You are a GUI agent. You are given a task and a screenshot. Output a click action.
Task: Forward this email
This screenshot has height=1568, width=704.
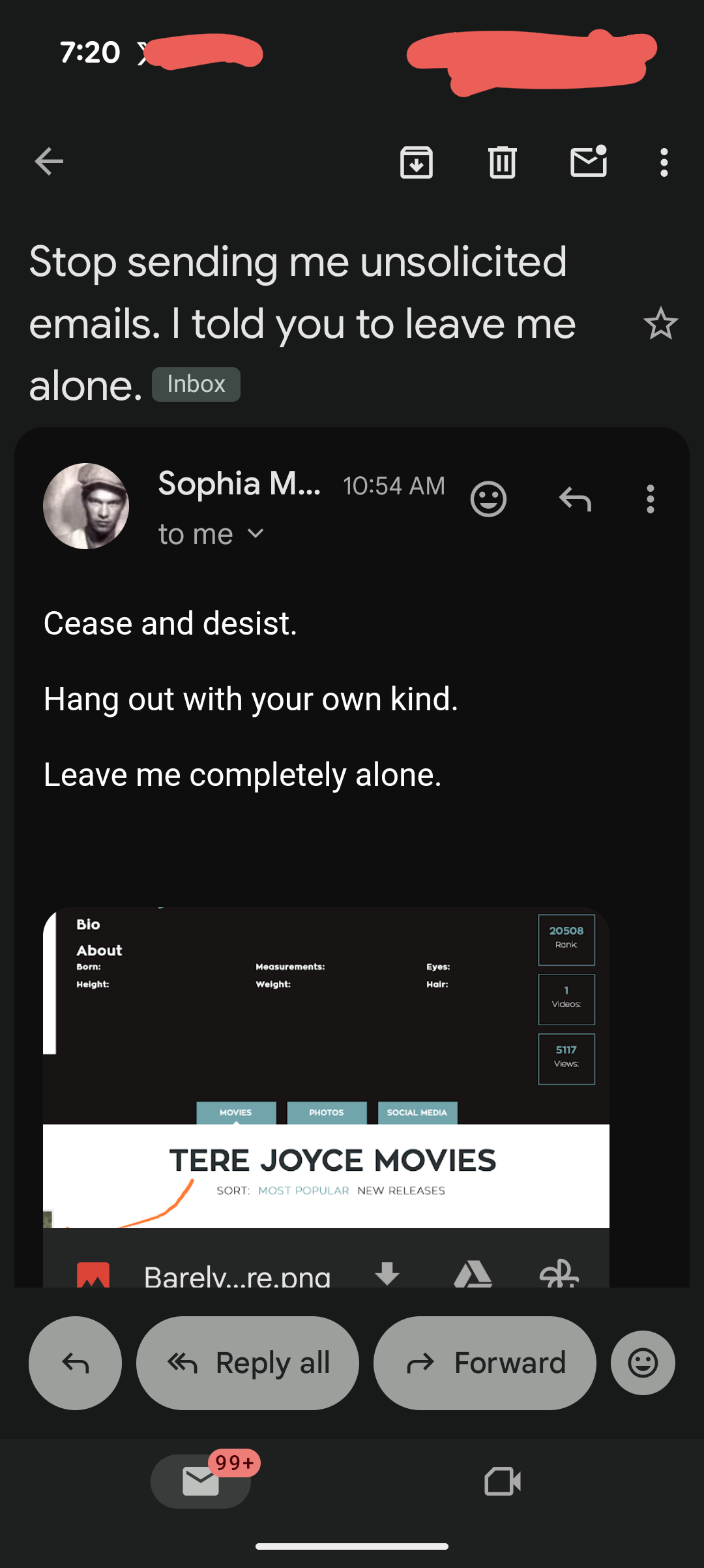(x=484, y=1363)
